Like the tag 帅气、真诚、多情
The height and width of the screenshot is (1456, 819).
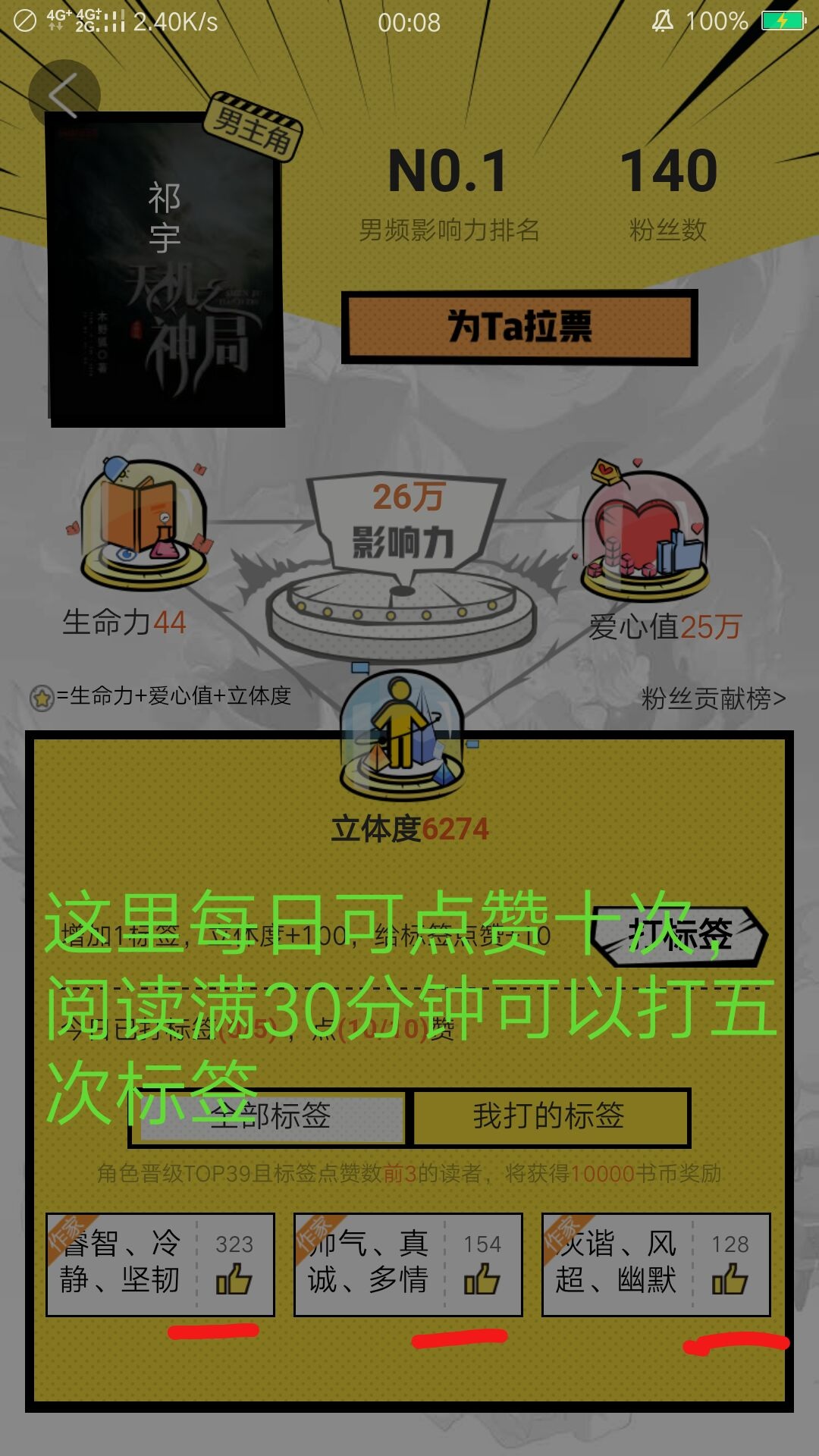(x=482, y=1279)
